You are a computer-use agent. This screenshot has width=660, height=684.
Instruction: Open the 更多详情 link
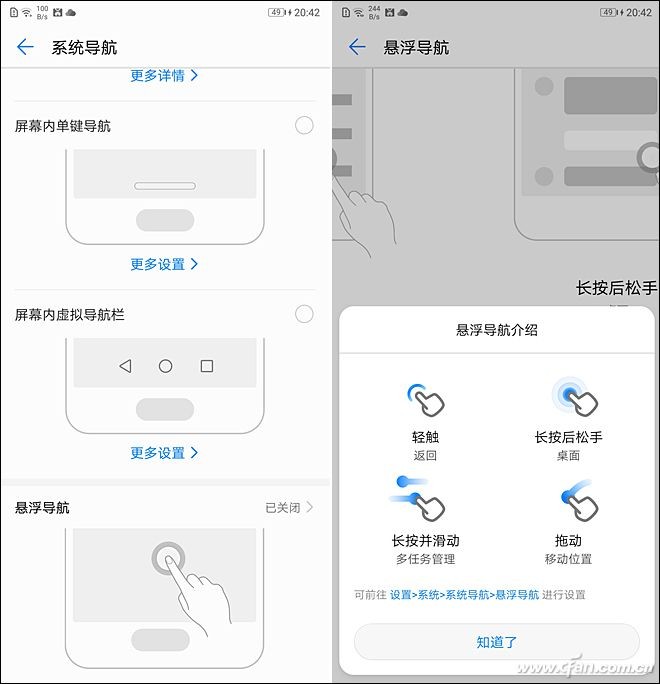pyautogui.click(x=164, y=75)
